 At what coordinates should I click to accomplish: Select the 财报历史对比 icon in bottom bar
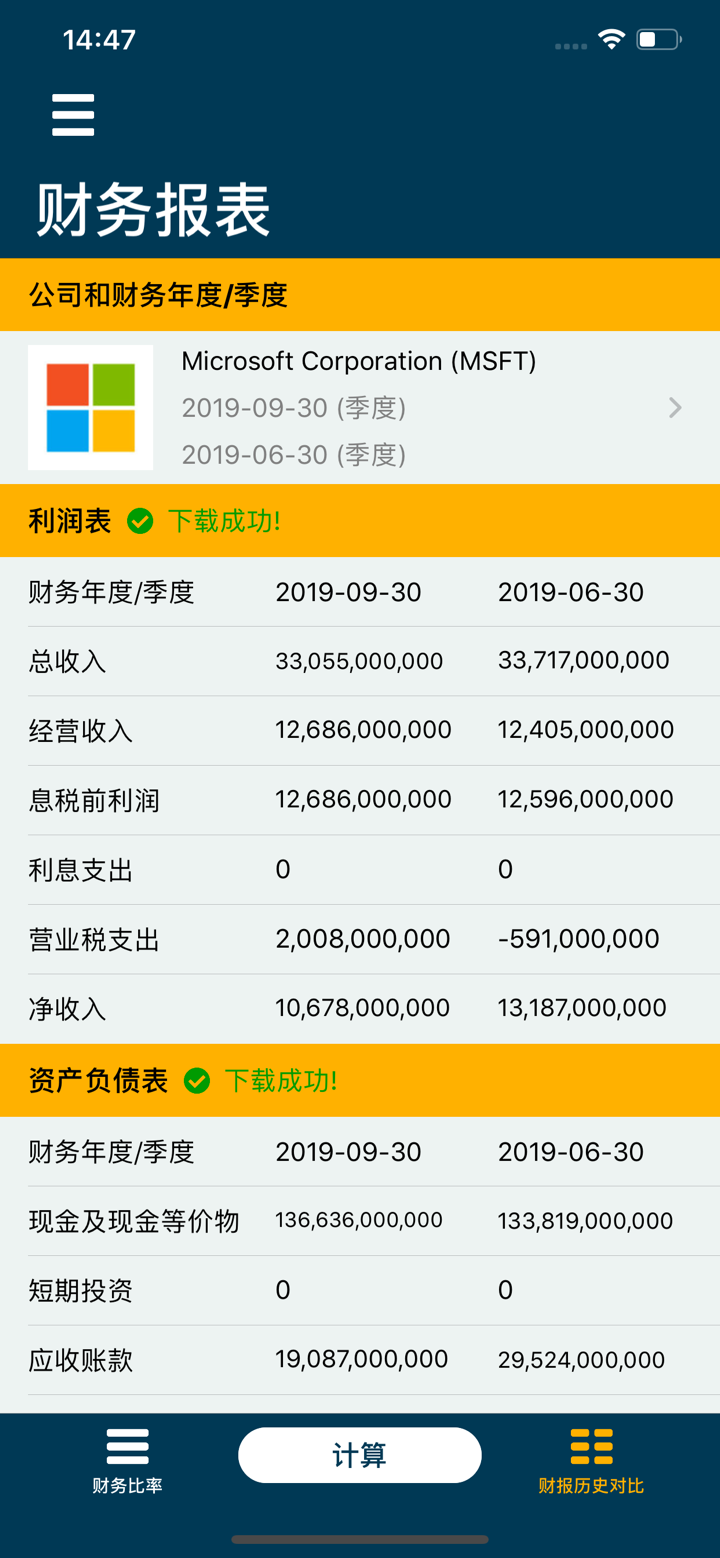pos(590,1444)
